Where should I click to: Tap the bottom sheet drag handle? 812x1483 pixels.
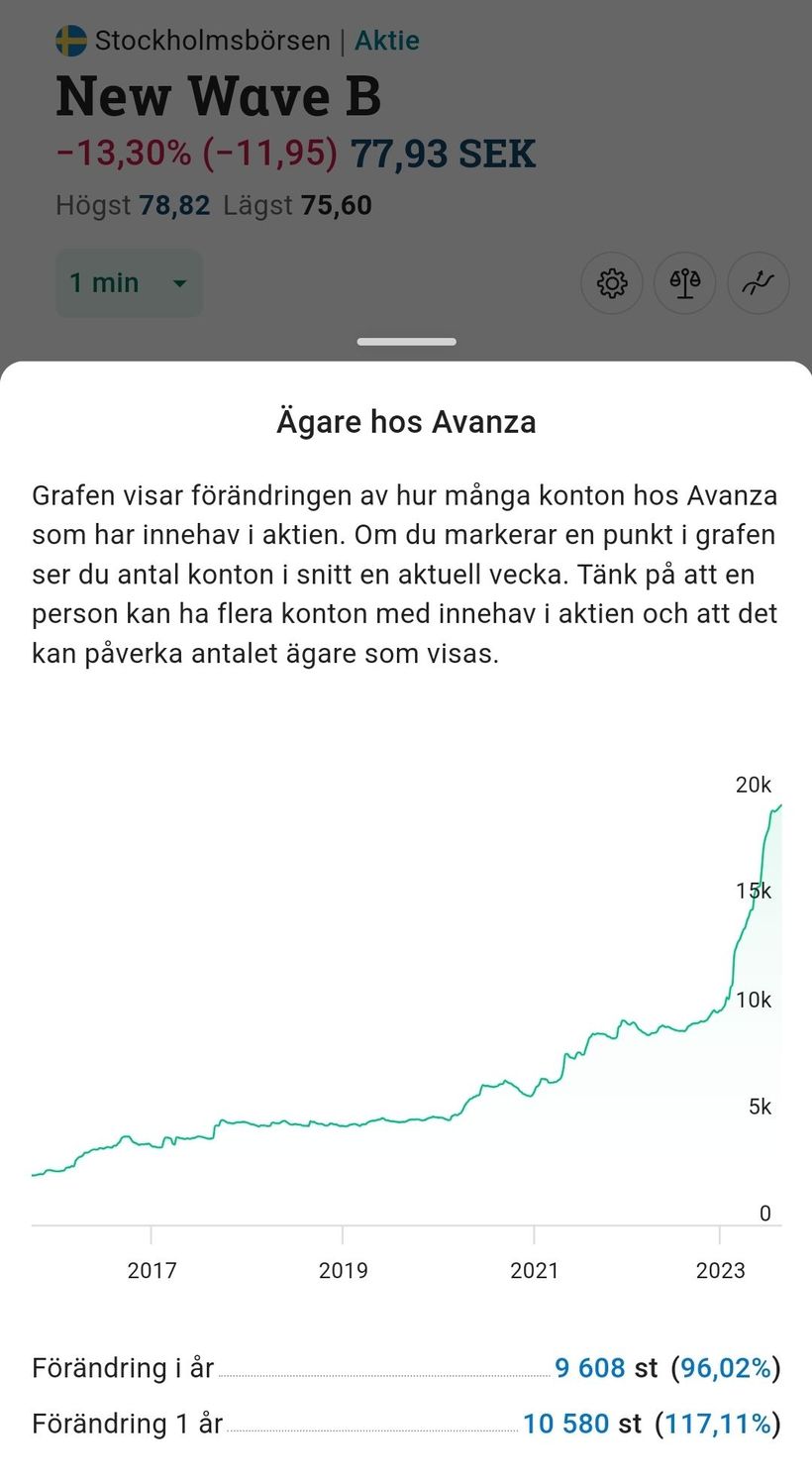click(406, 342)
